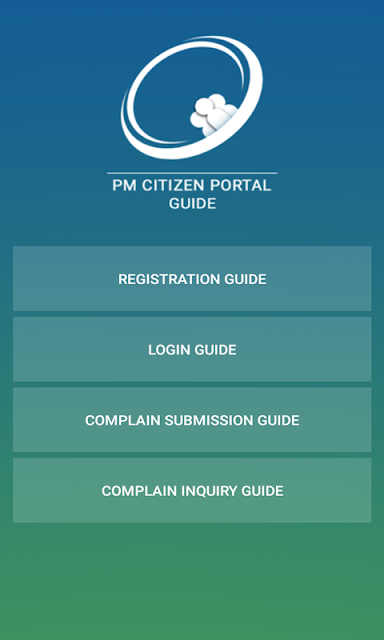Open the Registration Guide

(192, 278)
